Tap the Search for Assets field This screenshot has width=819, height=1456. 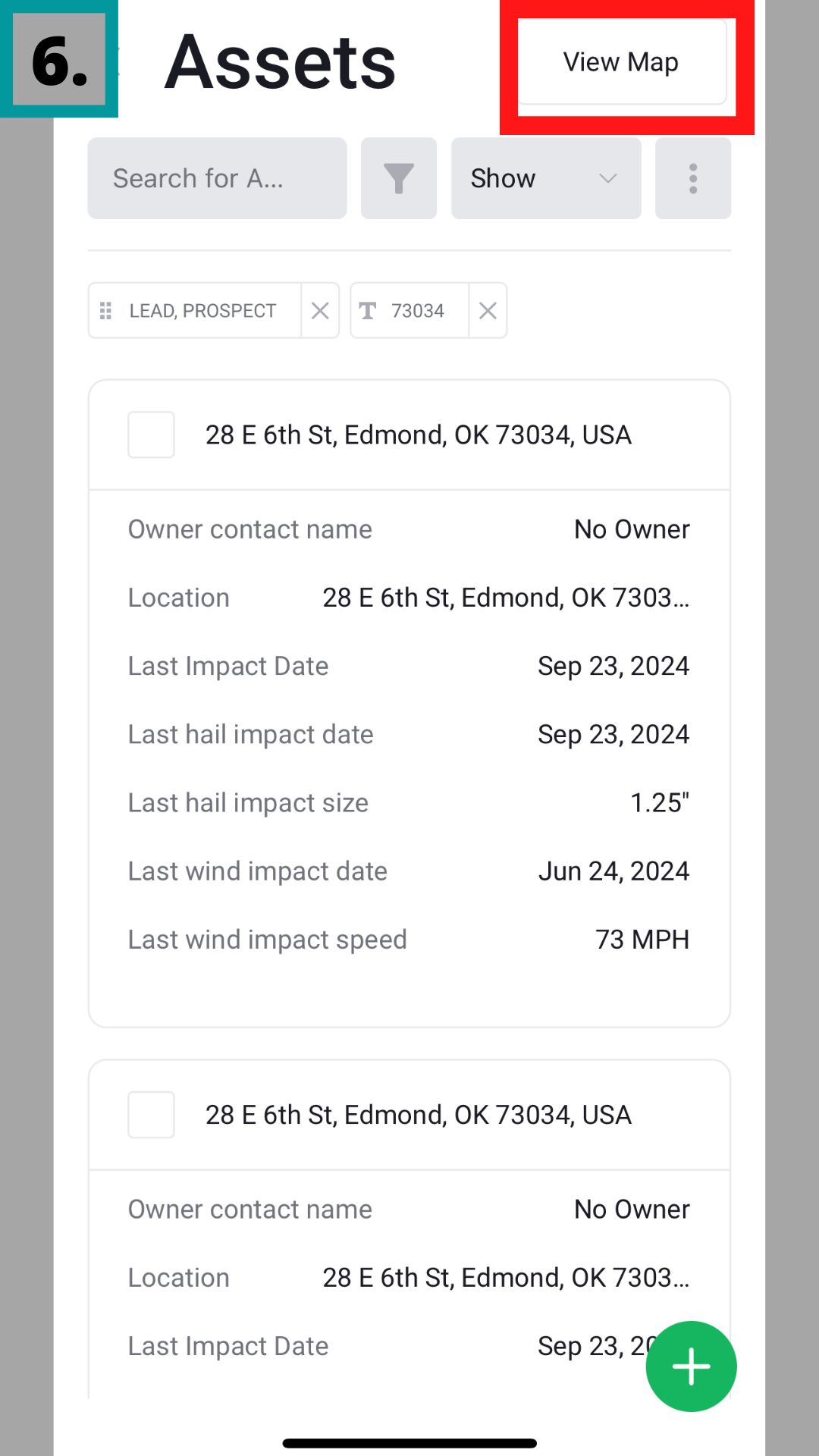click(217, 179)
